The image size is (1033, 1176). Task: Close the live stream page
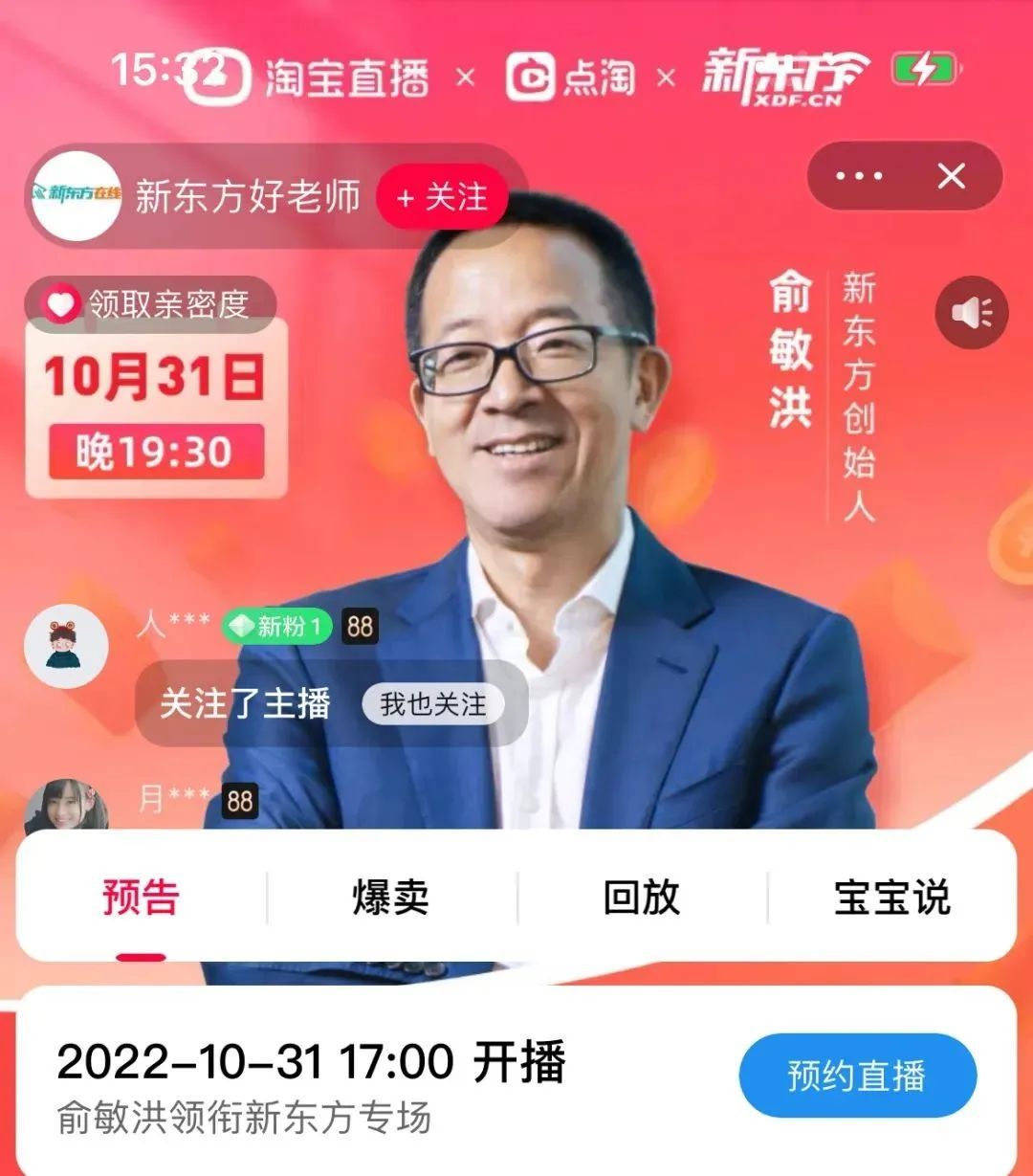[951, 176]
